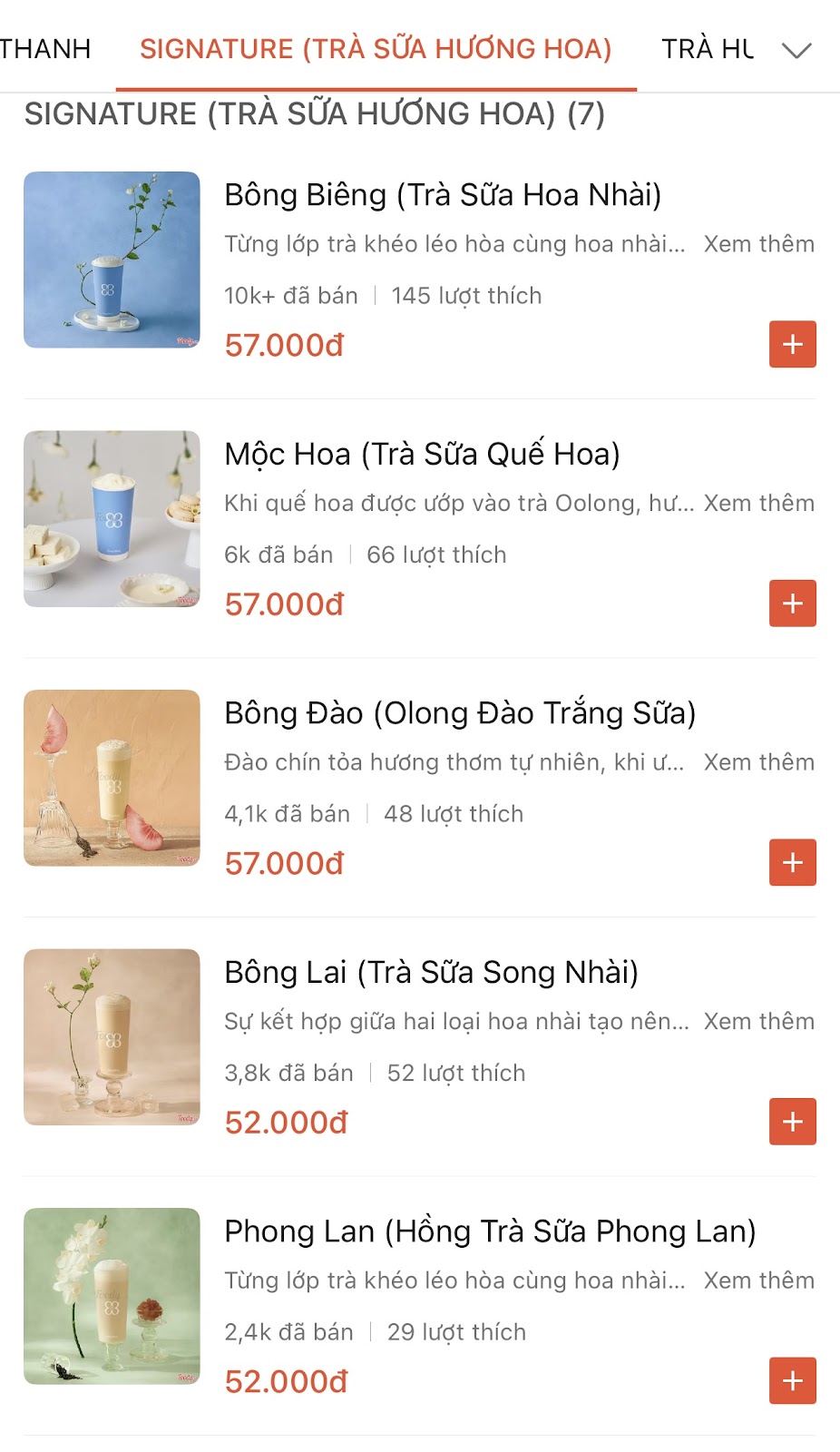Viewport: 840px width, 1452px height.
Task: Add Bông Đào to cart with plus icon
Action: (x=791, y=862)
